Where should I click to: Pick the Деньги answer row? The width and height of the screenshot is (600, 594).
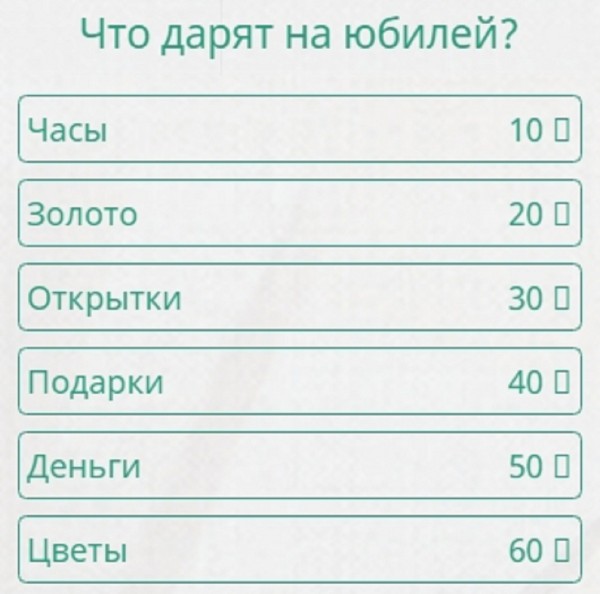[x=299, y=465]
